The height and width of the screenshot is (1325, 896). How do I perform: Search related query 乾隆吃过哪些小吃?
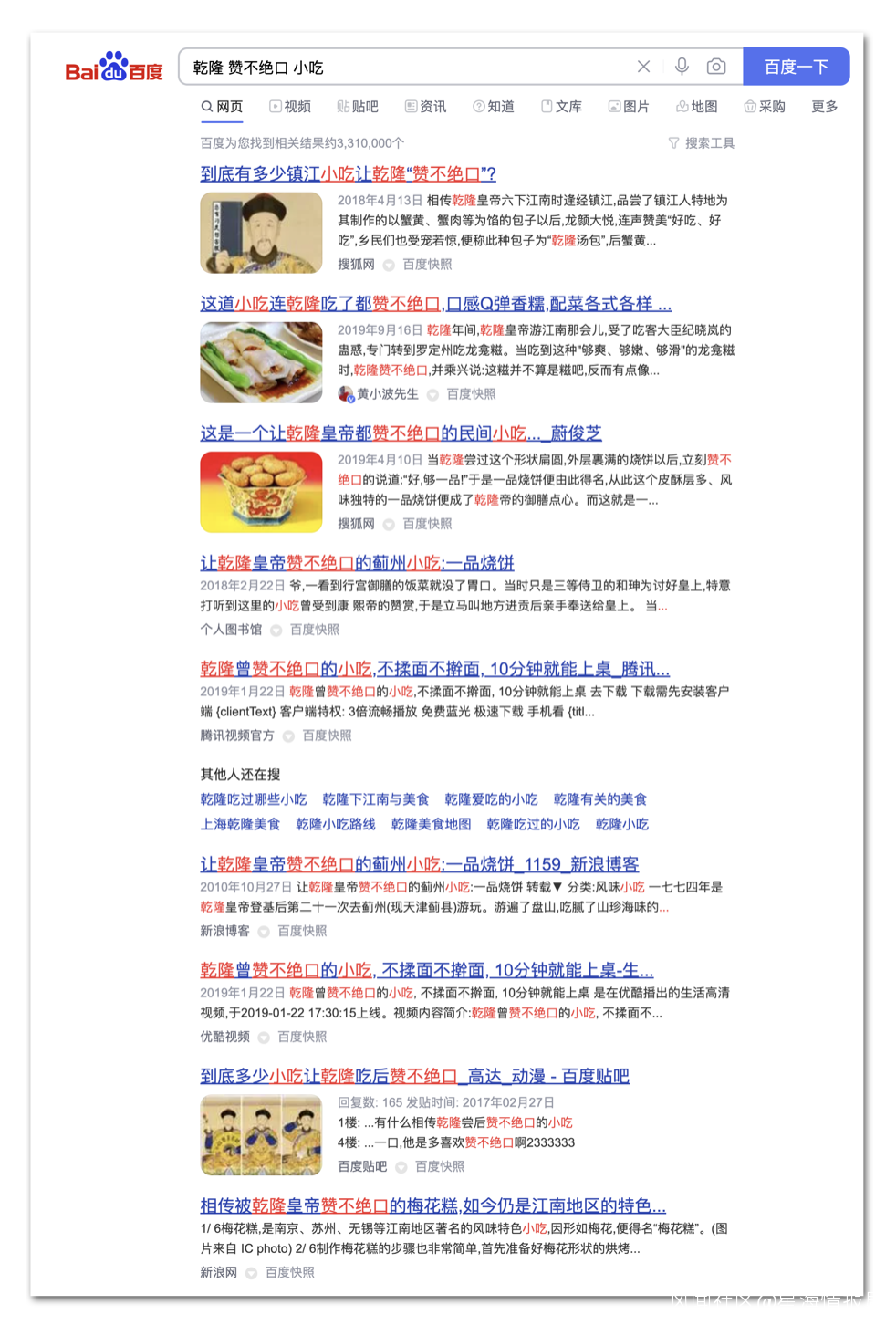tap(253, 799)
